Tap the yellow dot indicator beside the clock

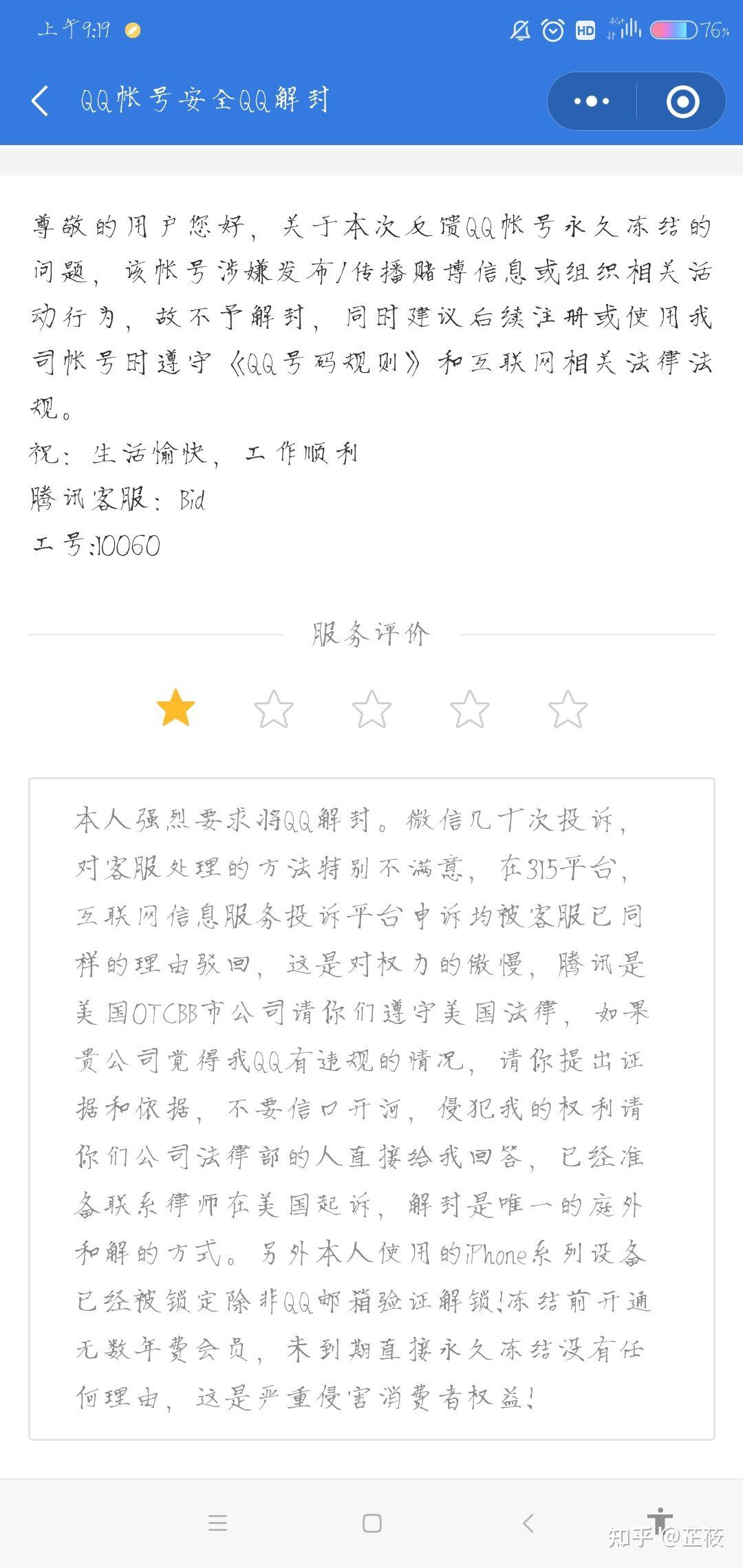click(x=132, y=30)
